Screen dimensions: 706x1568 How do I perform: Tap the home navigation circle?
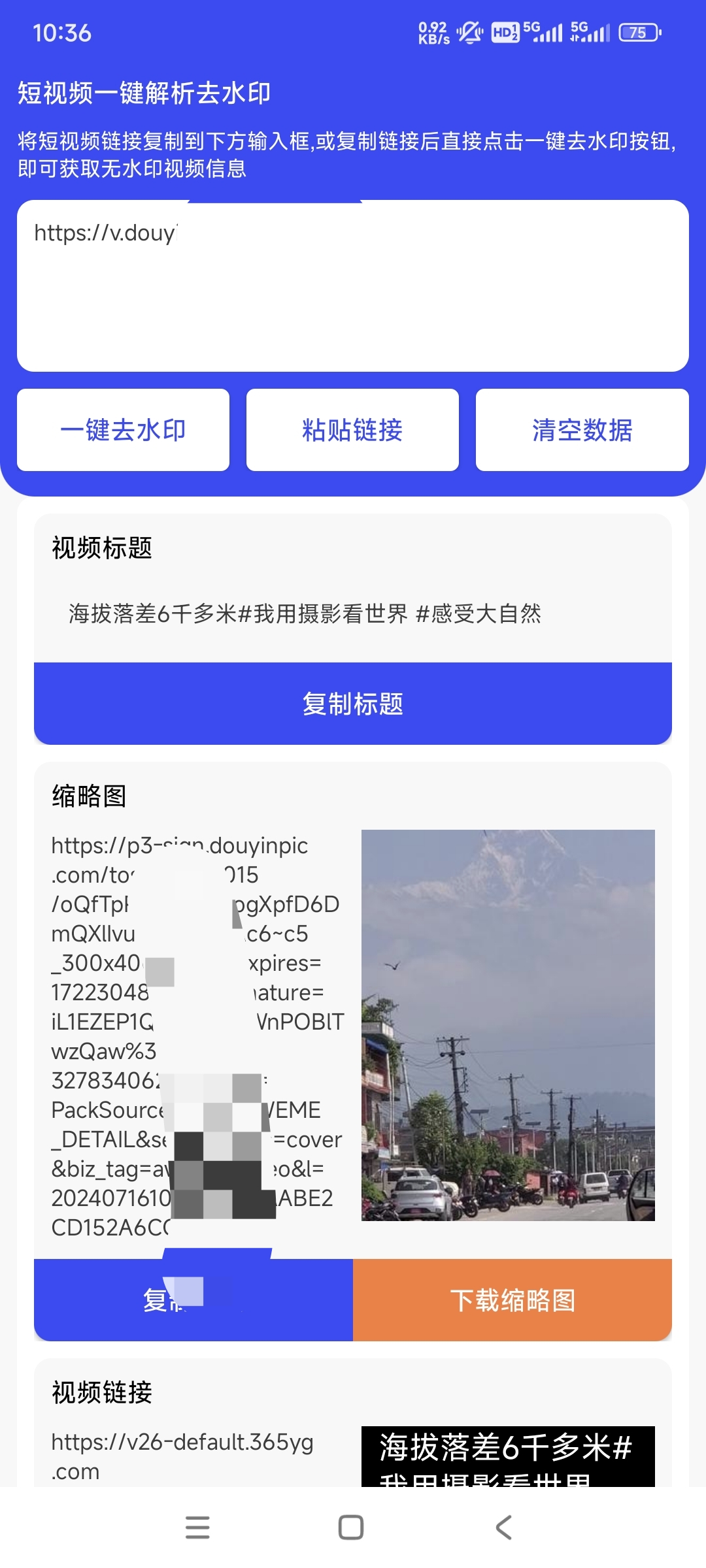[350, 1527]
